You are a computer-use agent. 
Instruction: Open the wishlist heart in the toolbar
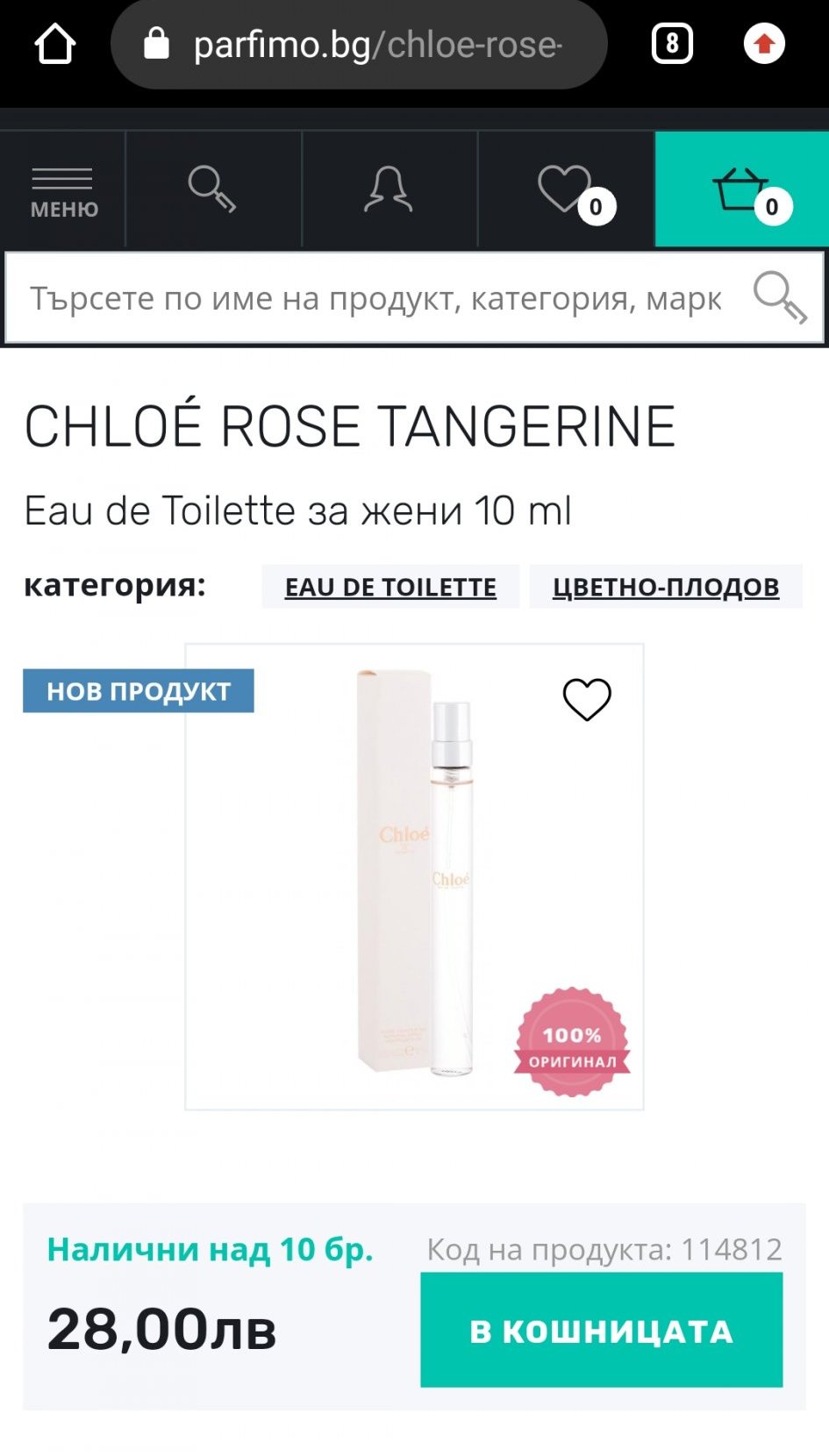coord(567,190)
